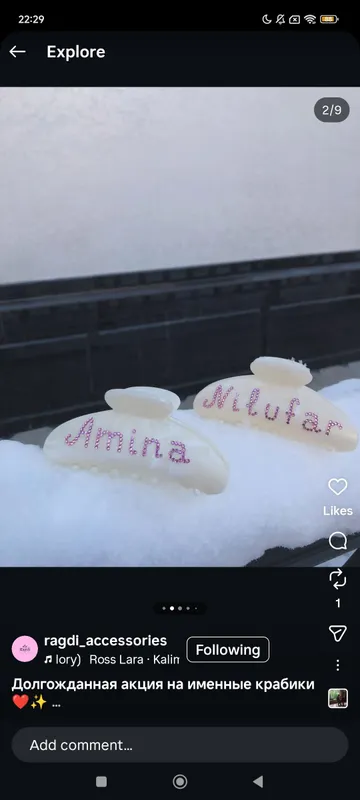Tap the Following button
Image resolution: width=360 pixels, height=800 pixels.
click(x=228, y=650)
